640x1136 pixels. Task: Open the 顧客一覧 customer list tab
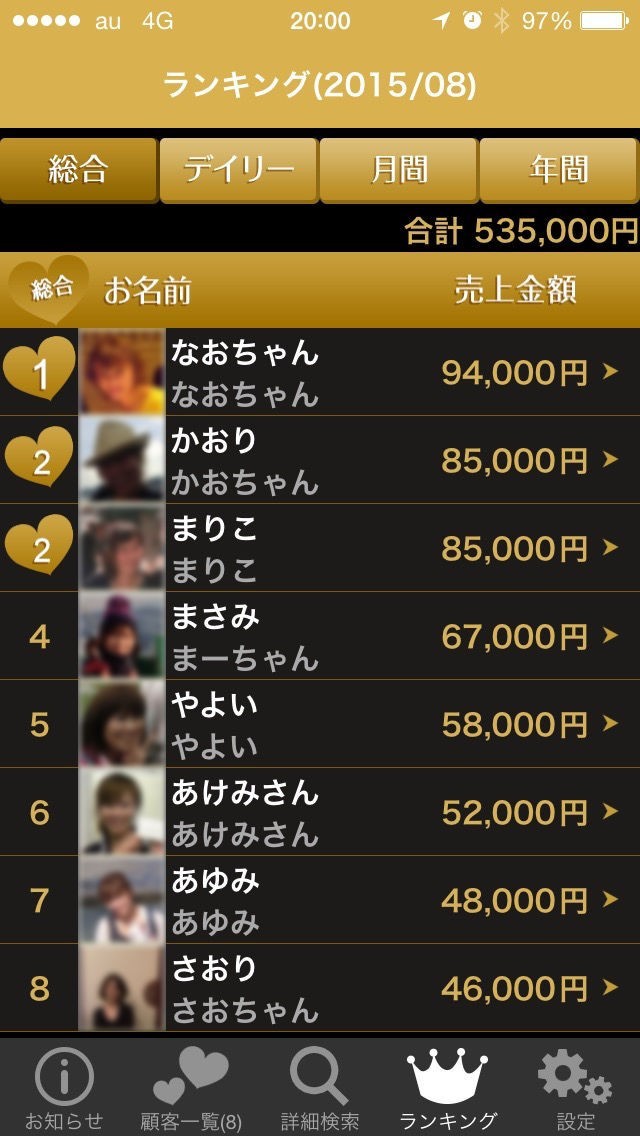point(192,1088)
